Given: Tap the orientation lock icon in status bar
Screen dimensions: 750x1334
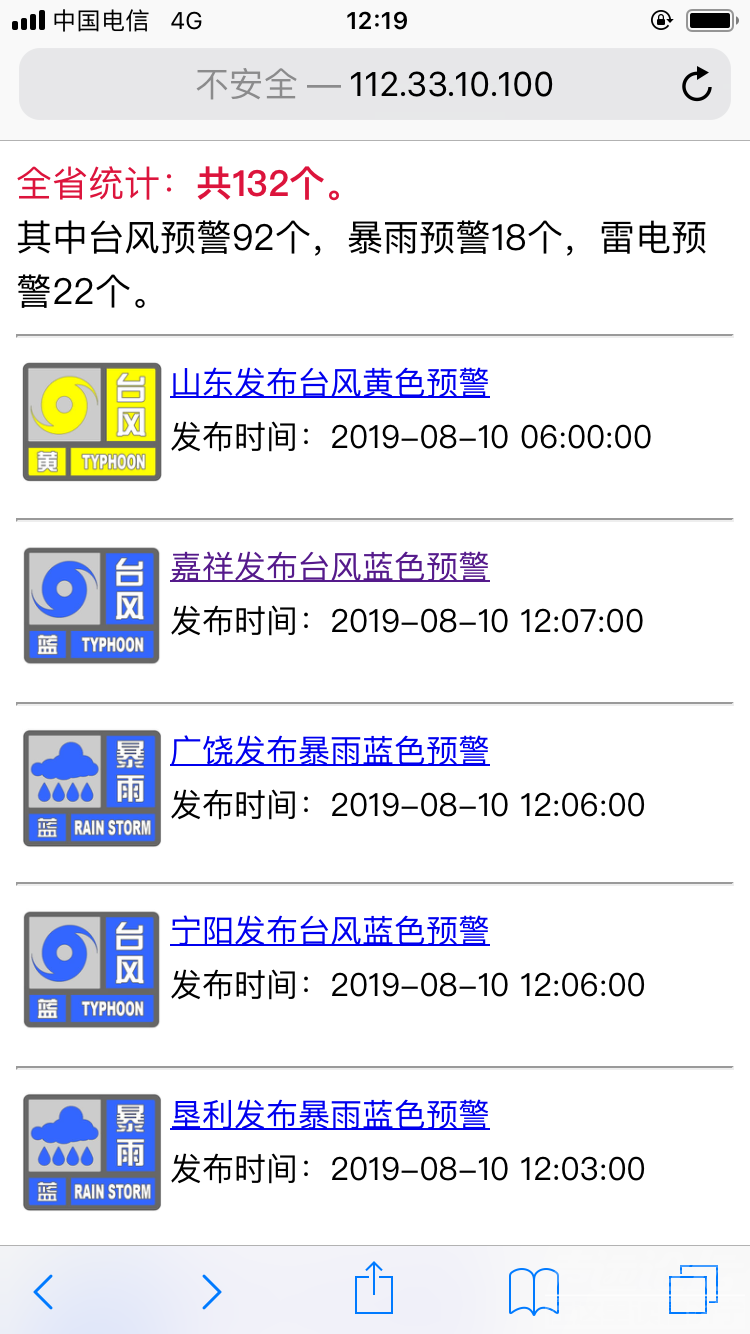Looking at the screenshot, I should pyautogui.click(x=662, y=18).
